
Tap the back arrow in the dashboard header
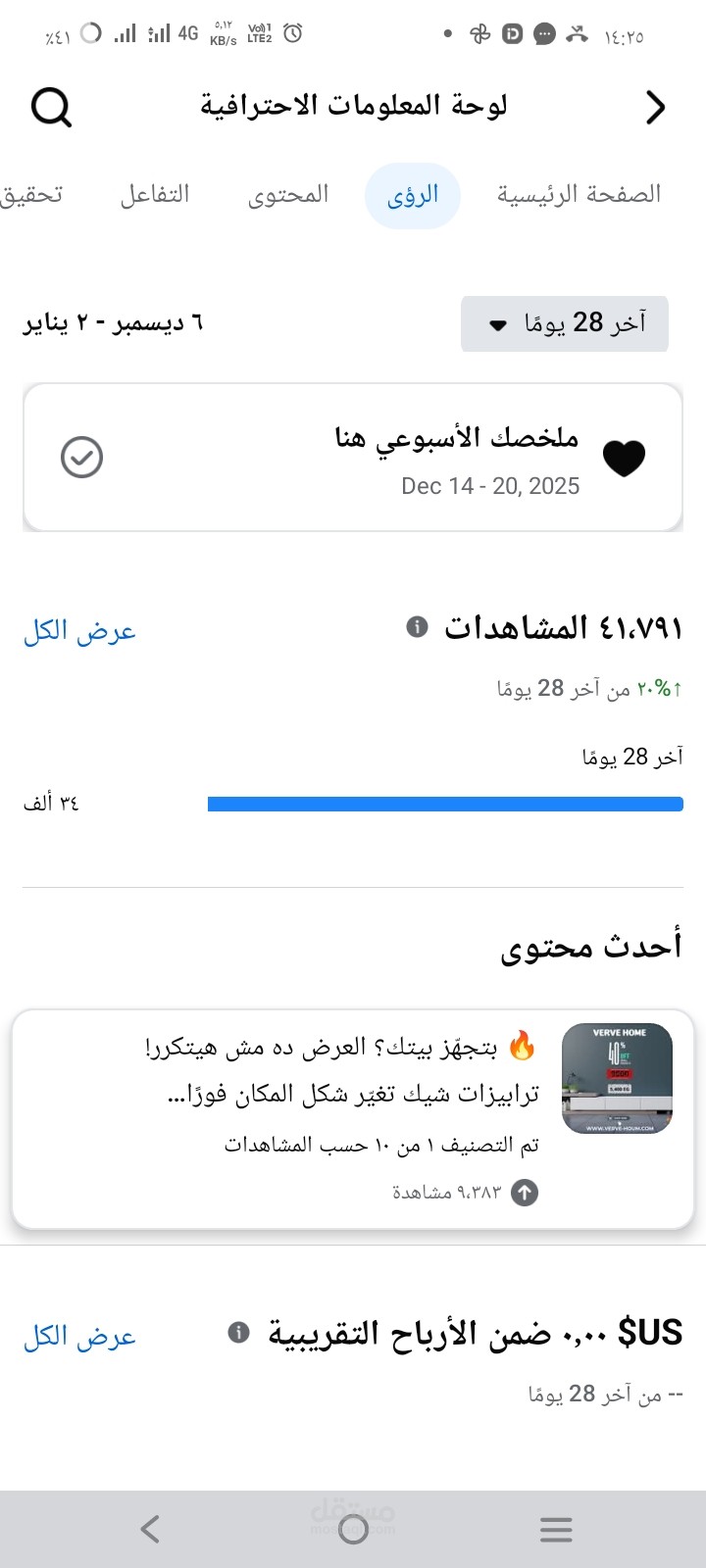pos(655,108)
